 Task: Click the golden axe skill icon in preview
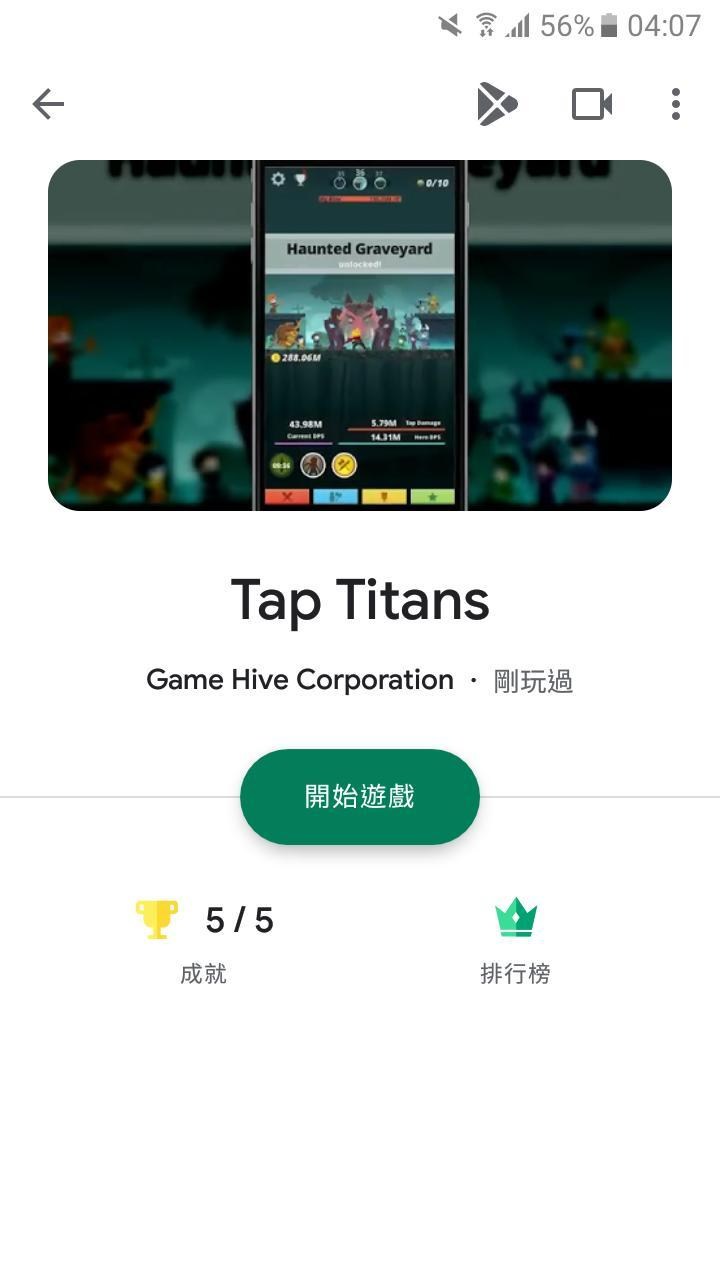(342, 464)
